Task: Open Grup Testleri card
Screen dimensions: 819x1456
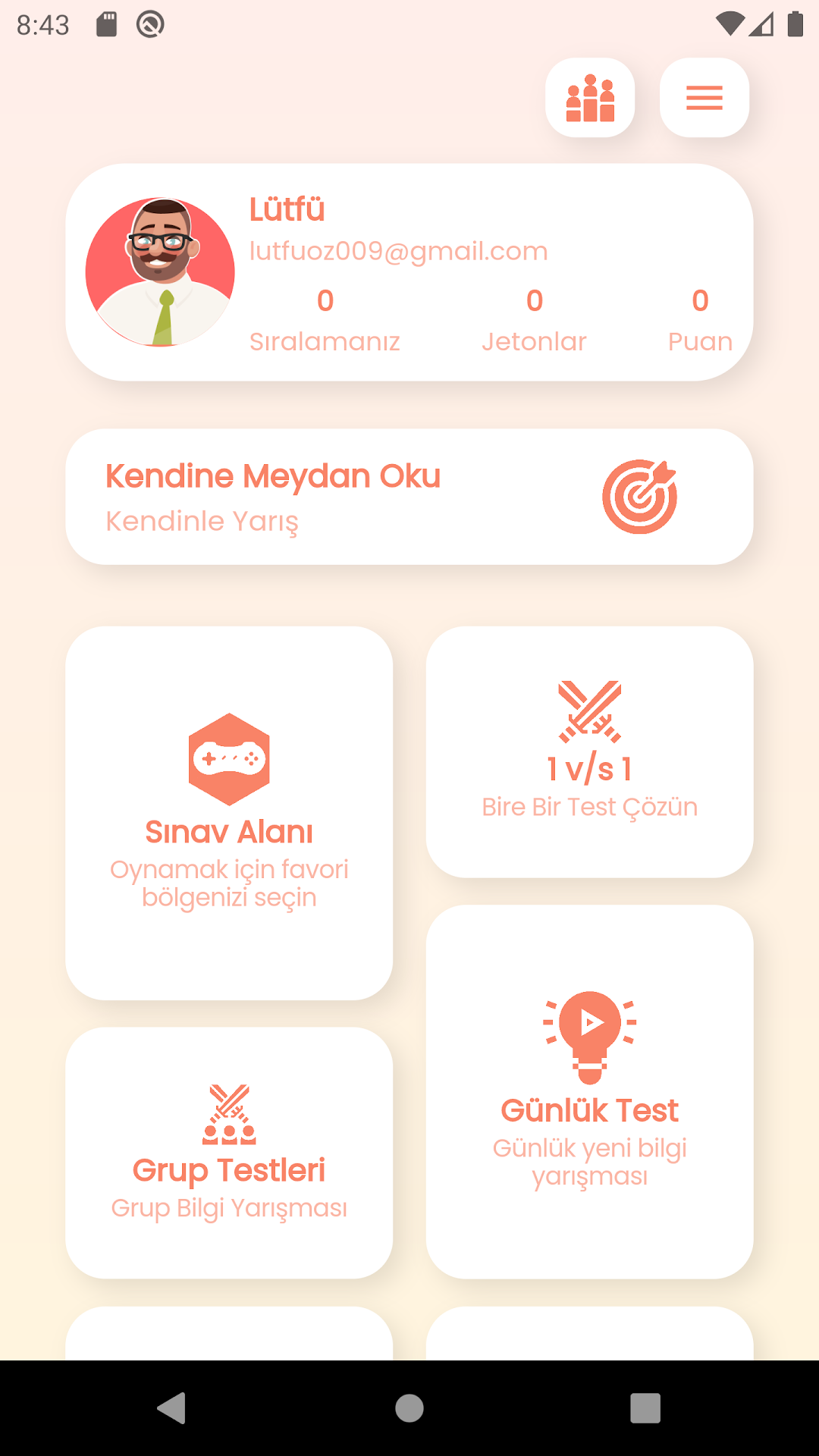Action: pos(229,1153)
